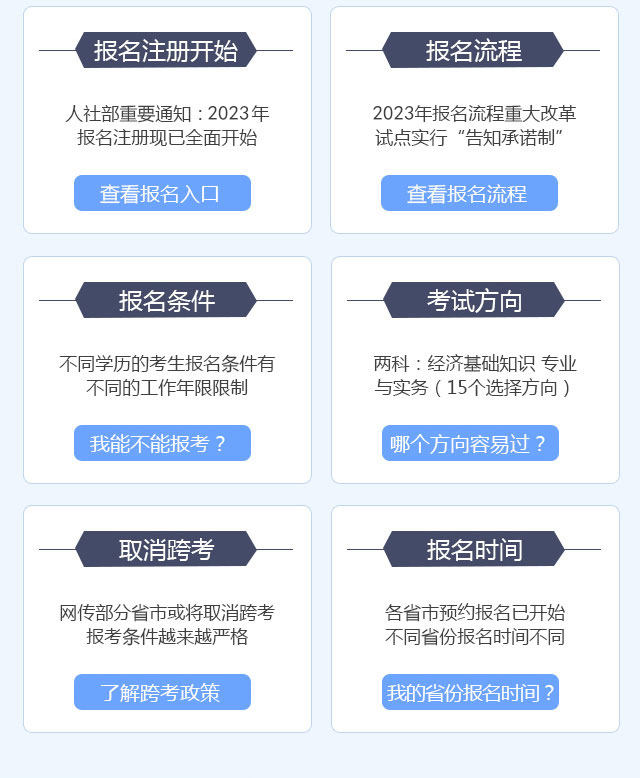Tap the 查看报名入口 button
The width and height of the screenshot is (640, 778).
(162, 193)
